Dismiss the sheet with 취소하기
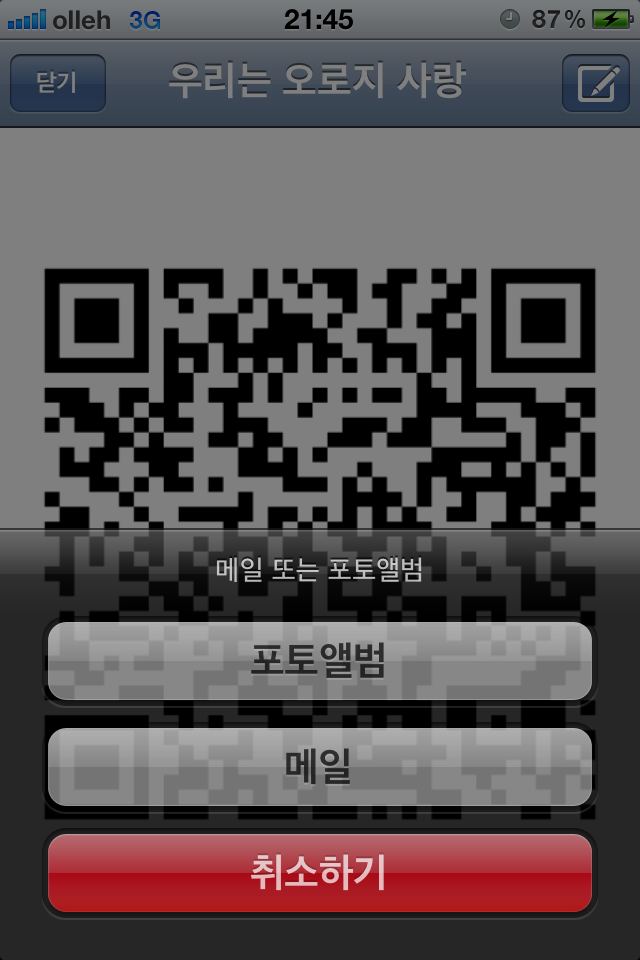Viewport: 640px width, 960px height. (x=319, y=872)
